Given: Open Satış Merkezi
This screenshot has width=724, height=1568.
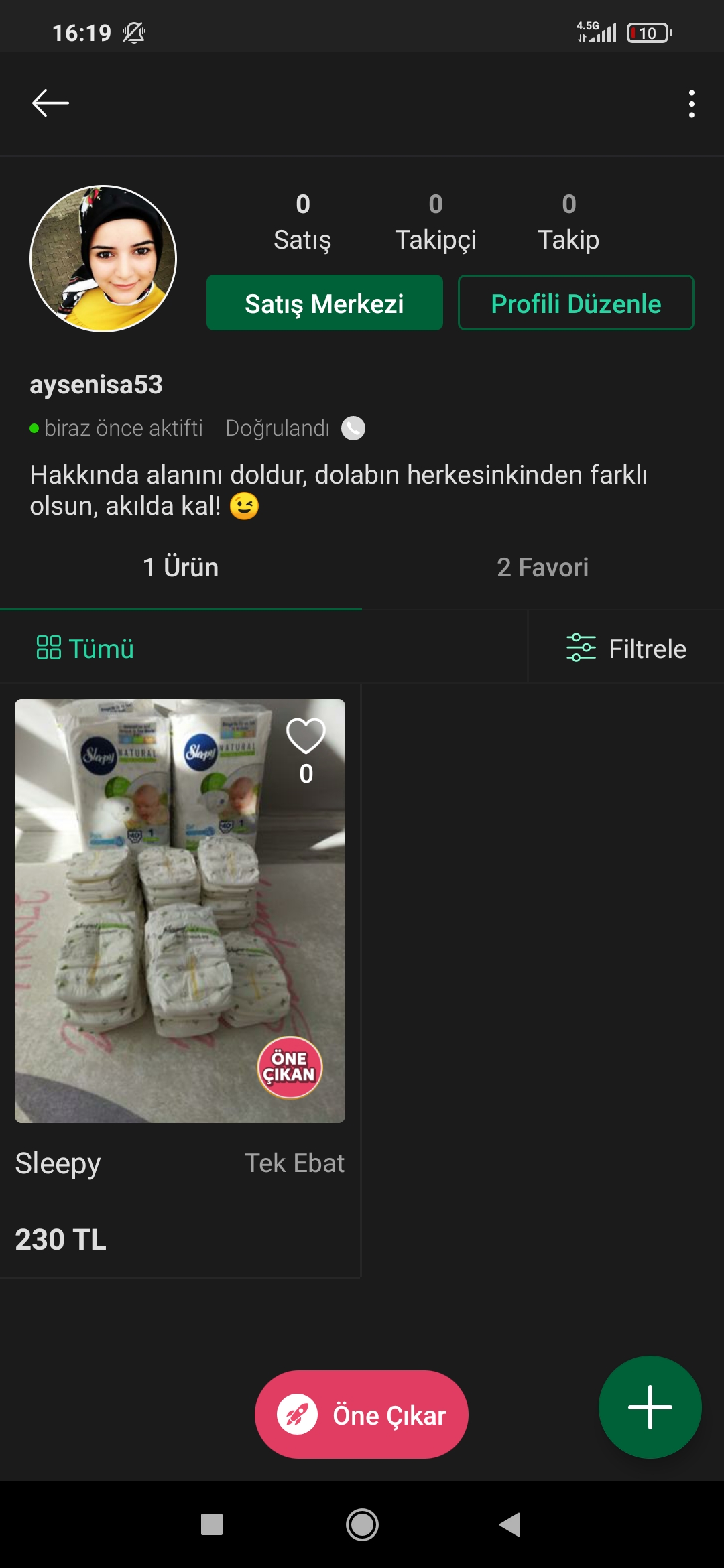Looking at the screenshot, I should tap(324, 303).
